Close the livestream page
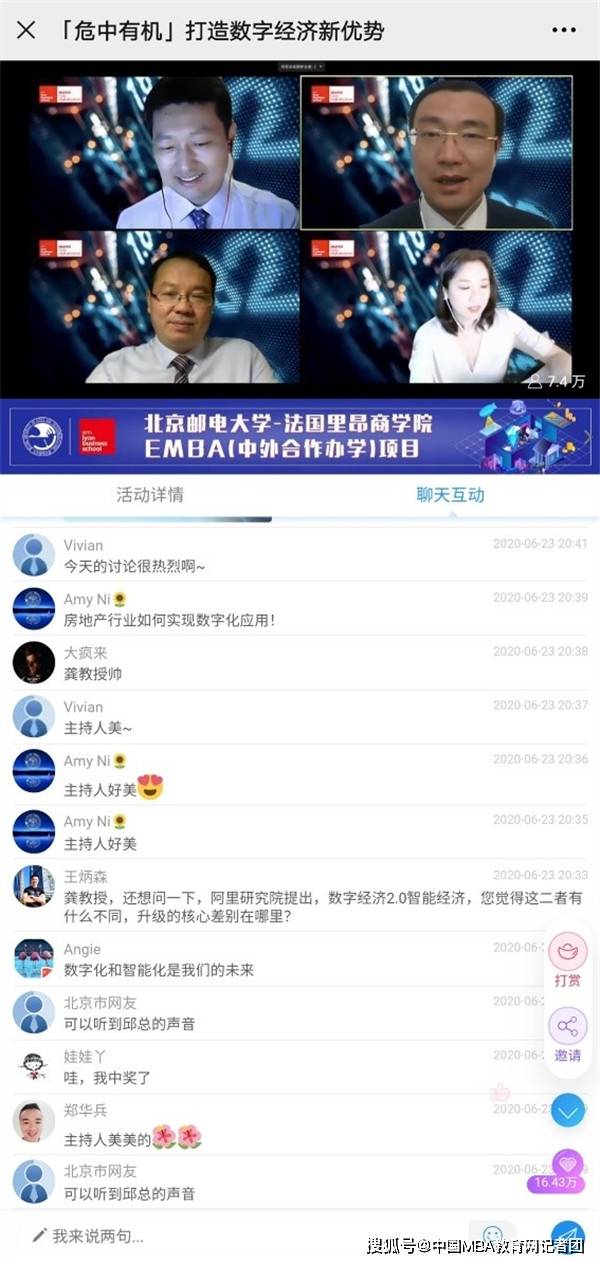This screenshot has height=1263, width=600. 27,30
